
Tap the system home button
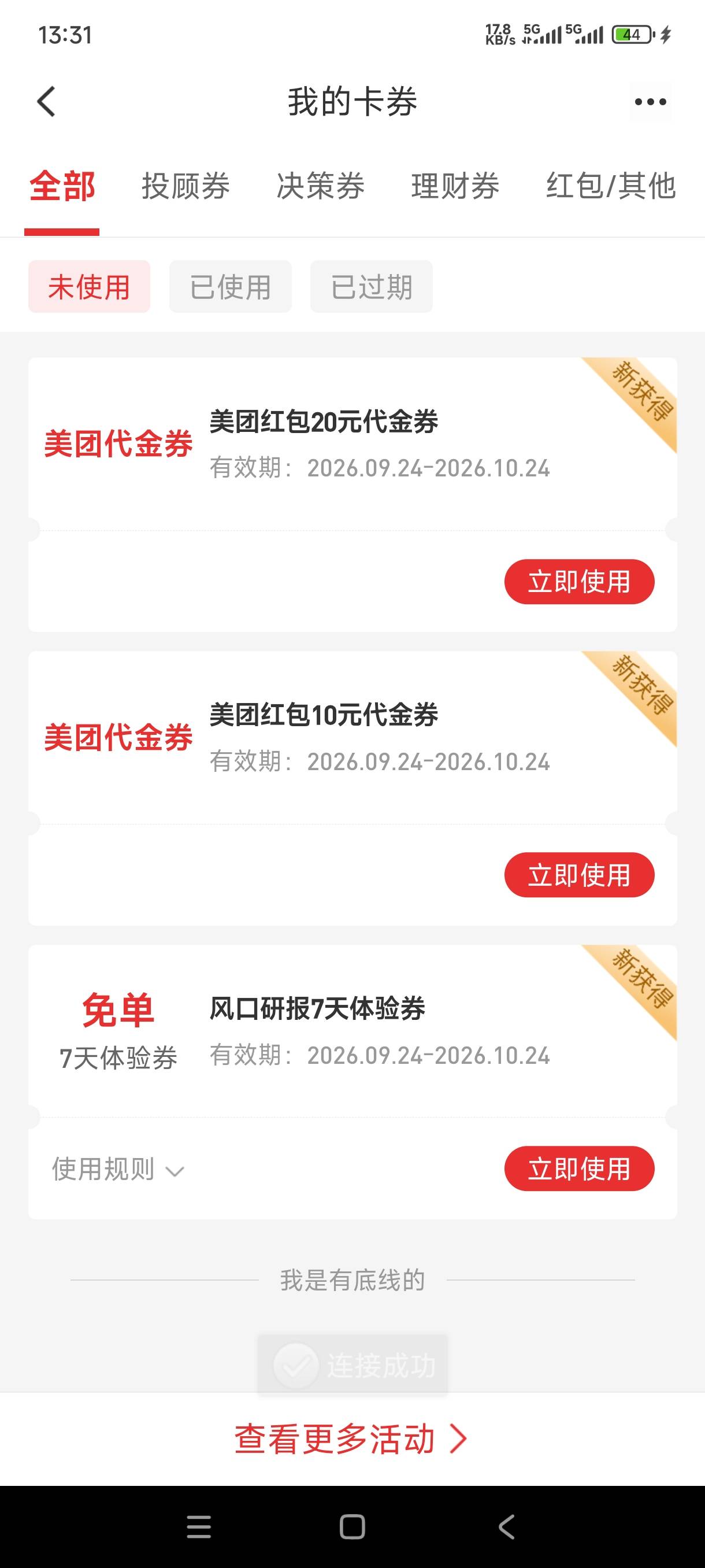point(352,1527)
